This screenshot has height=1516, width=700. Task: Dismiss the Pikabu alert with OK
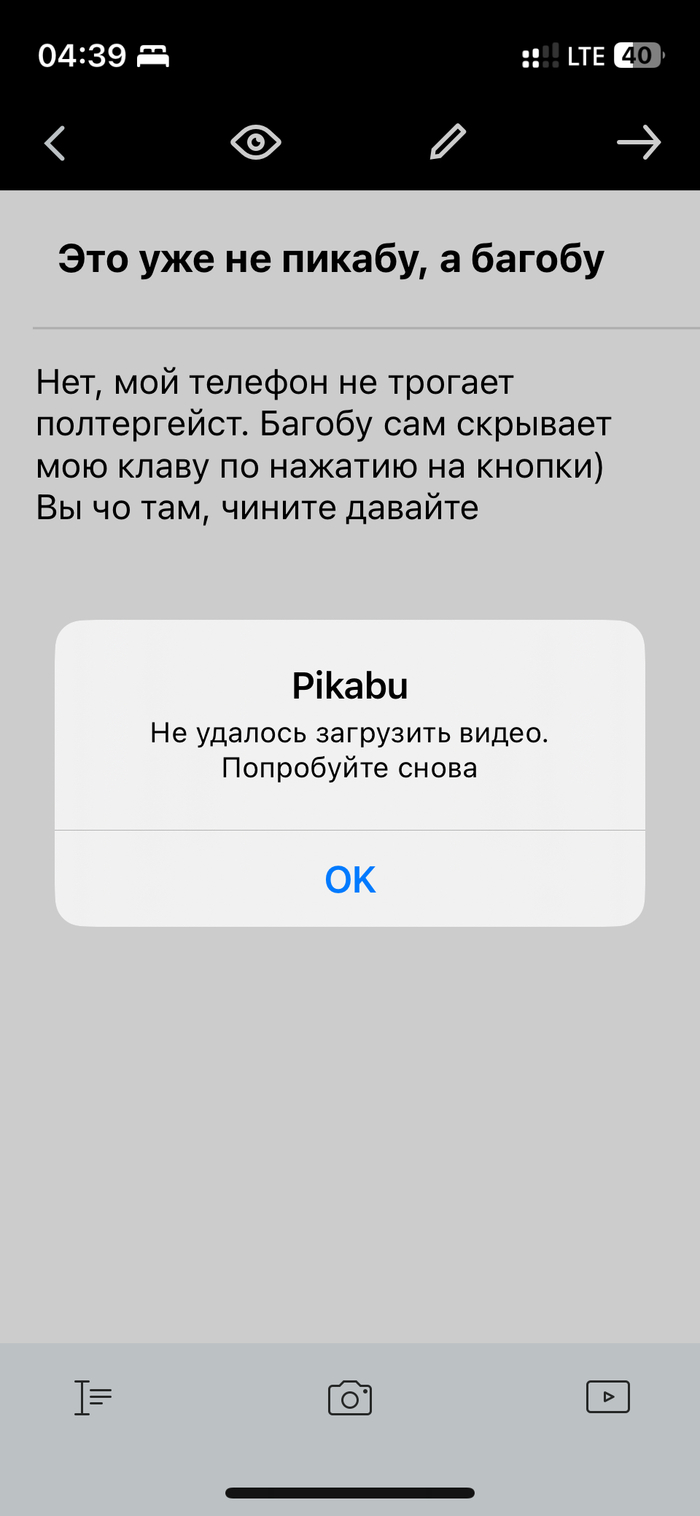[350, 879]
